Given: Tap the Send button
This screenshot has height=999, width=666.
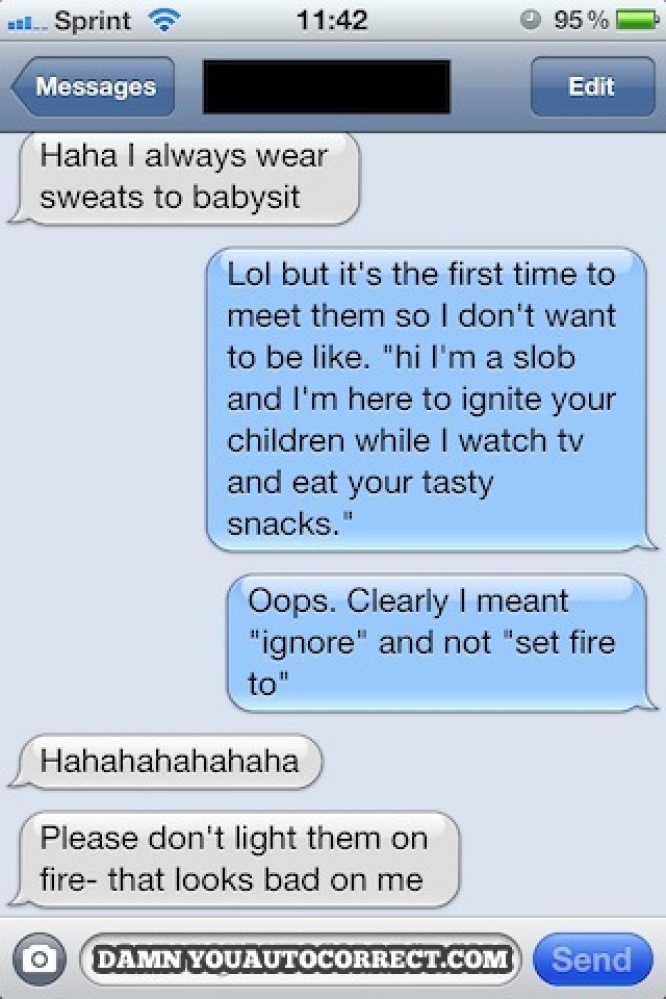Looking at the screenshot, I should (592, 960).
